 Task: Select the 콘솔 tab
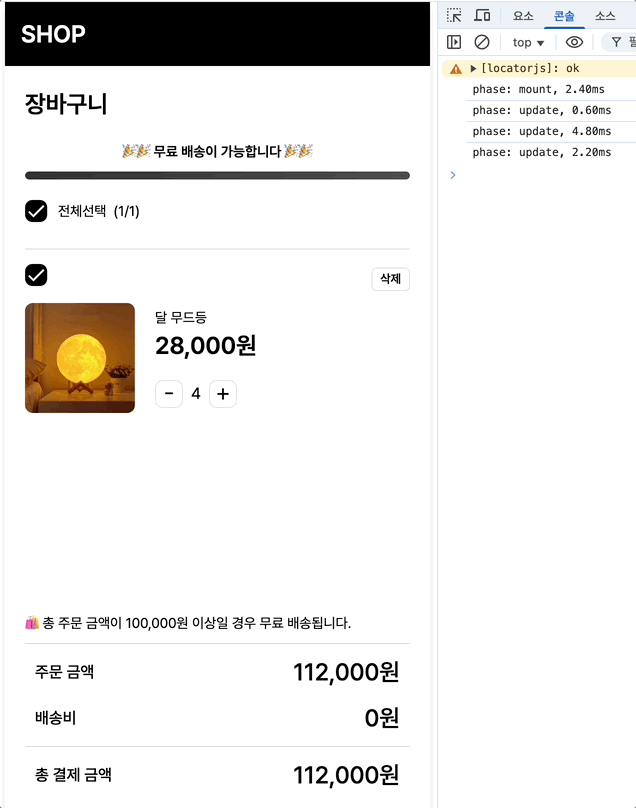(x=564, y=16)
